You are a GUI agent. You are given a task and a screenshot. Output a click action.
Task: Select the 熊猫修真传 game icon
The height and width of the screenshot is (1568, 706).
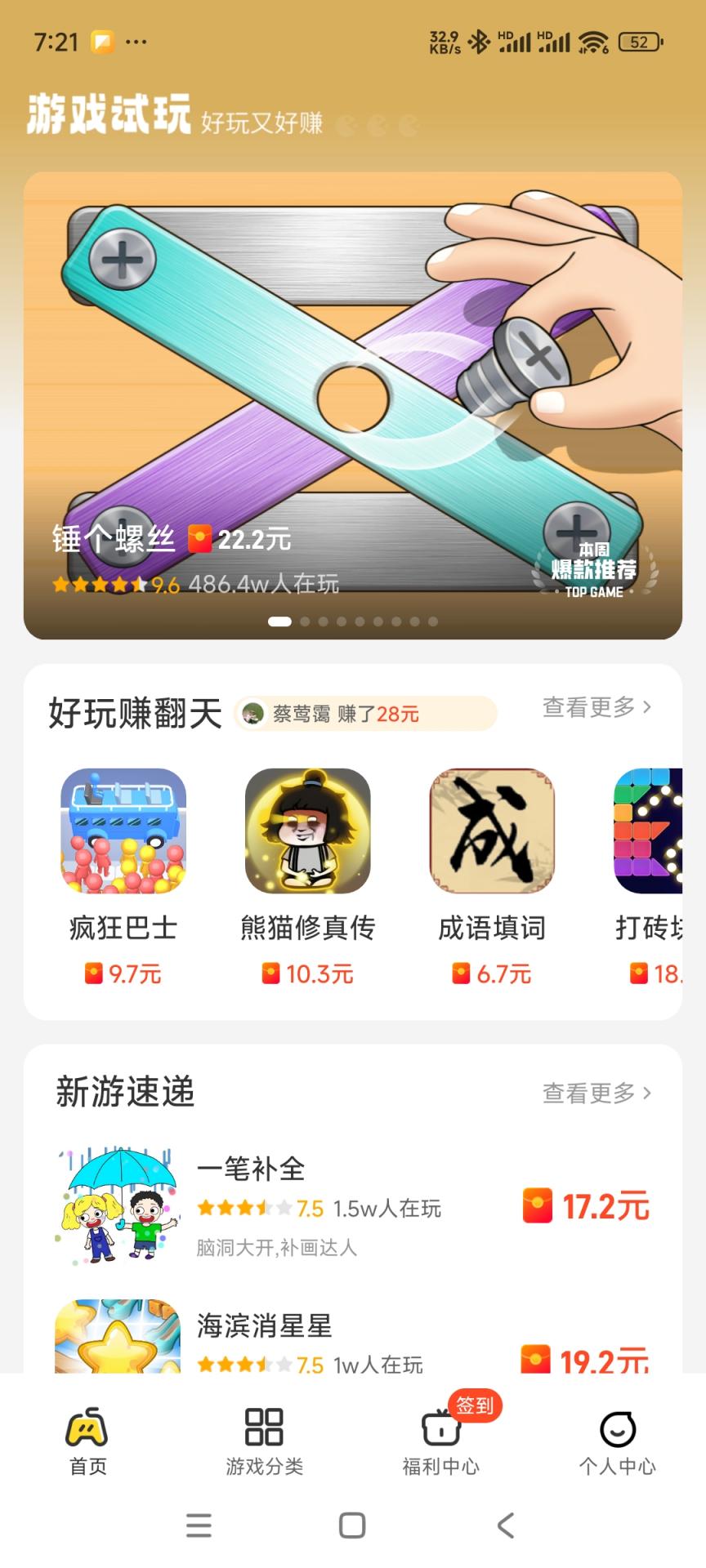pos(306,831)
